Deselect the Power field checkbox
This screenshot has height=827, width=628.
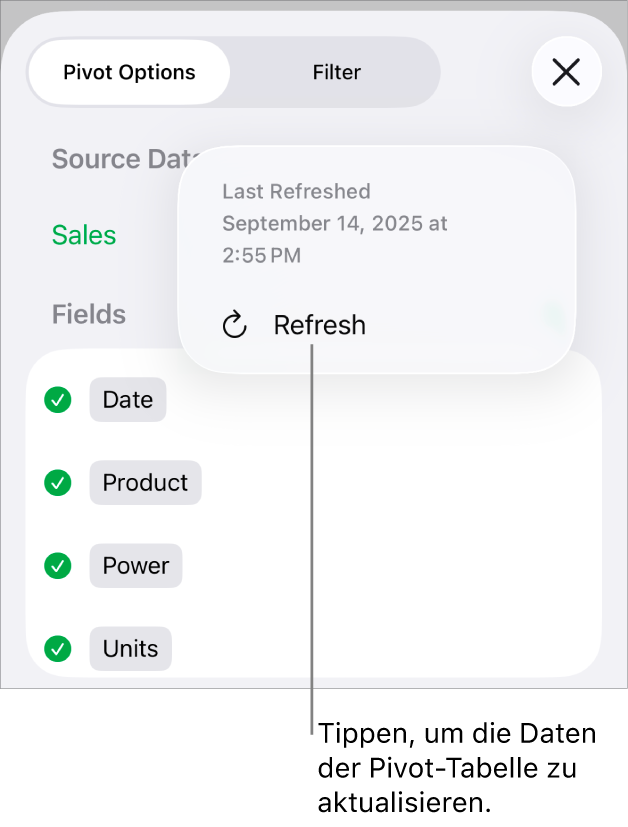[x=58, y=566]
